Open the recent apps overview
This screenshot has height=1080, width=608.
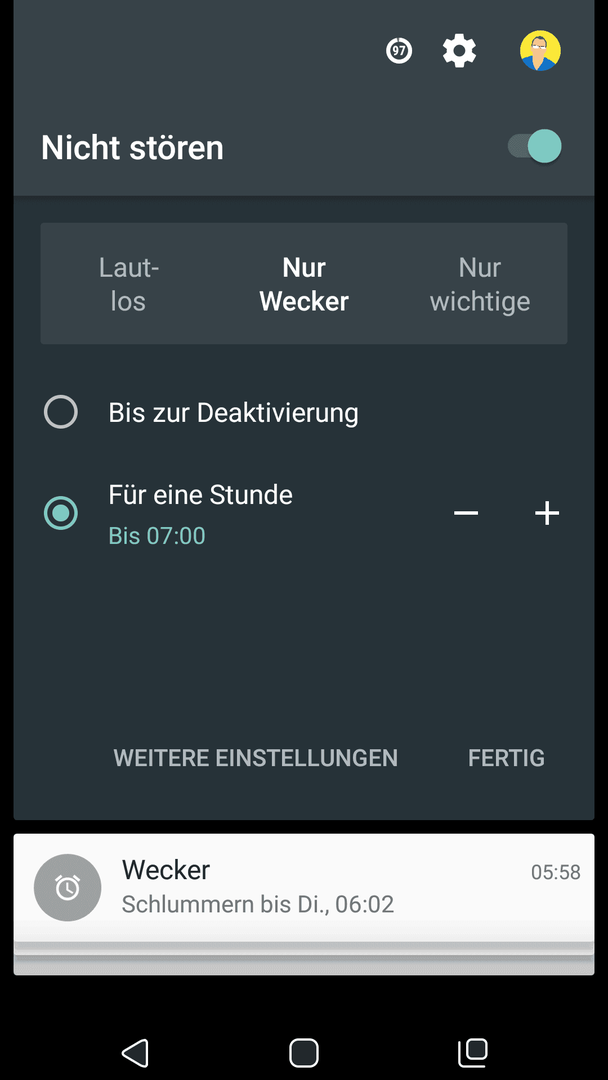tap(473, 1052)
